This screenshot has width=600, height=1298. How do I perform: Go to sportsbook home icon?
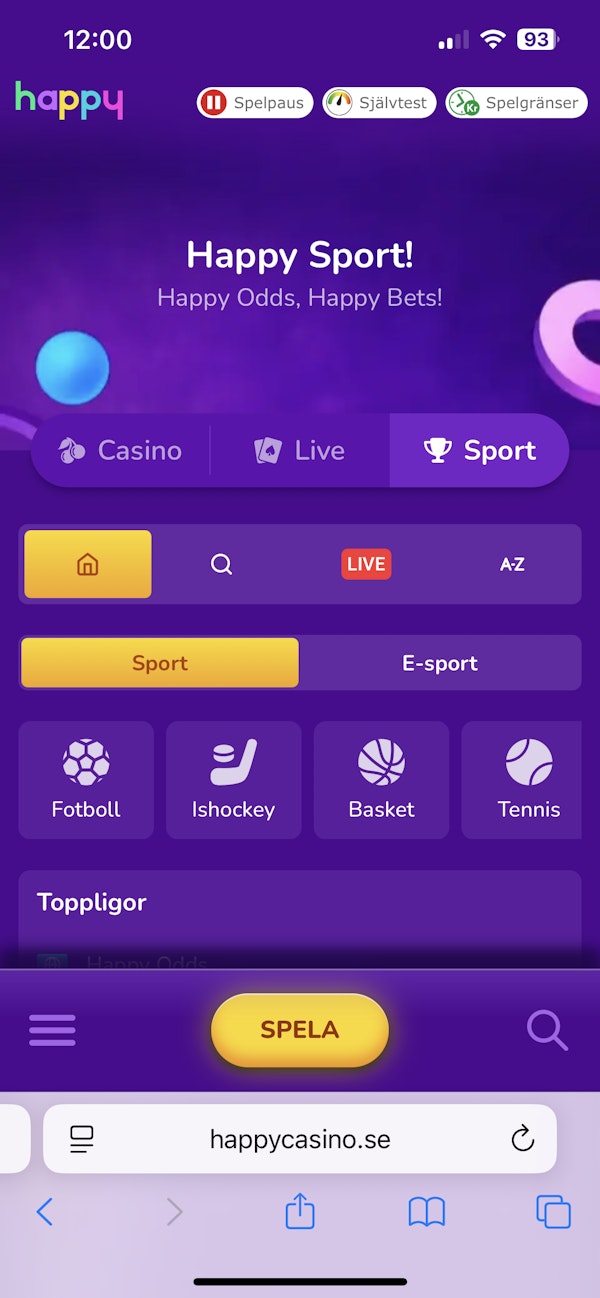pyautogui.click(x=88, y=564)
